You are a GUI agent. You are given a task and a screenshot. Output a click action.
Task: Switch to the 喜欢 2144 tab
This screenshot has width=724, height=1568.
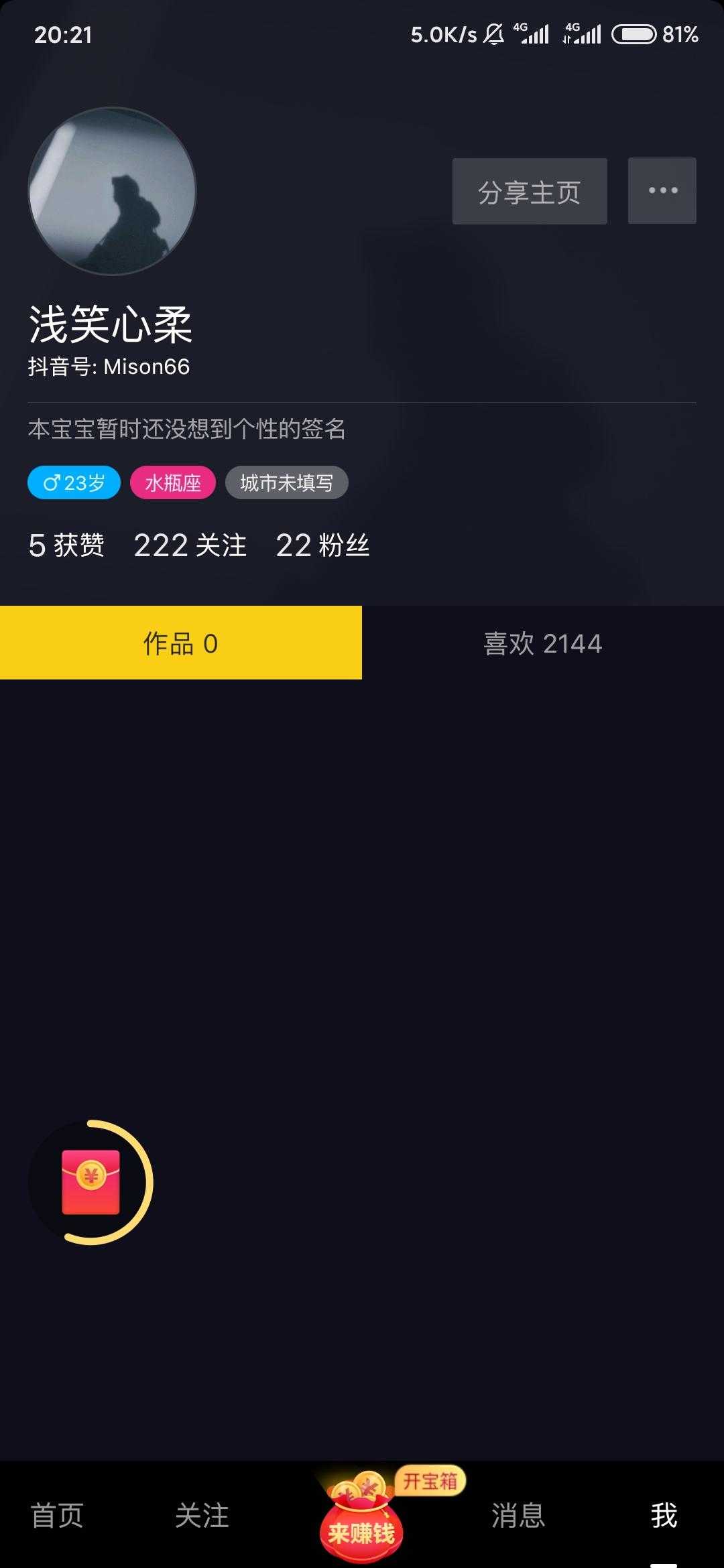pos(543,643)
